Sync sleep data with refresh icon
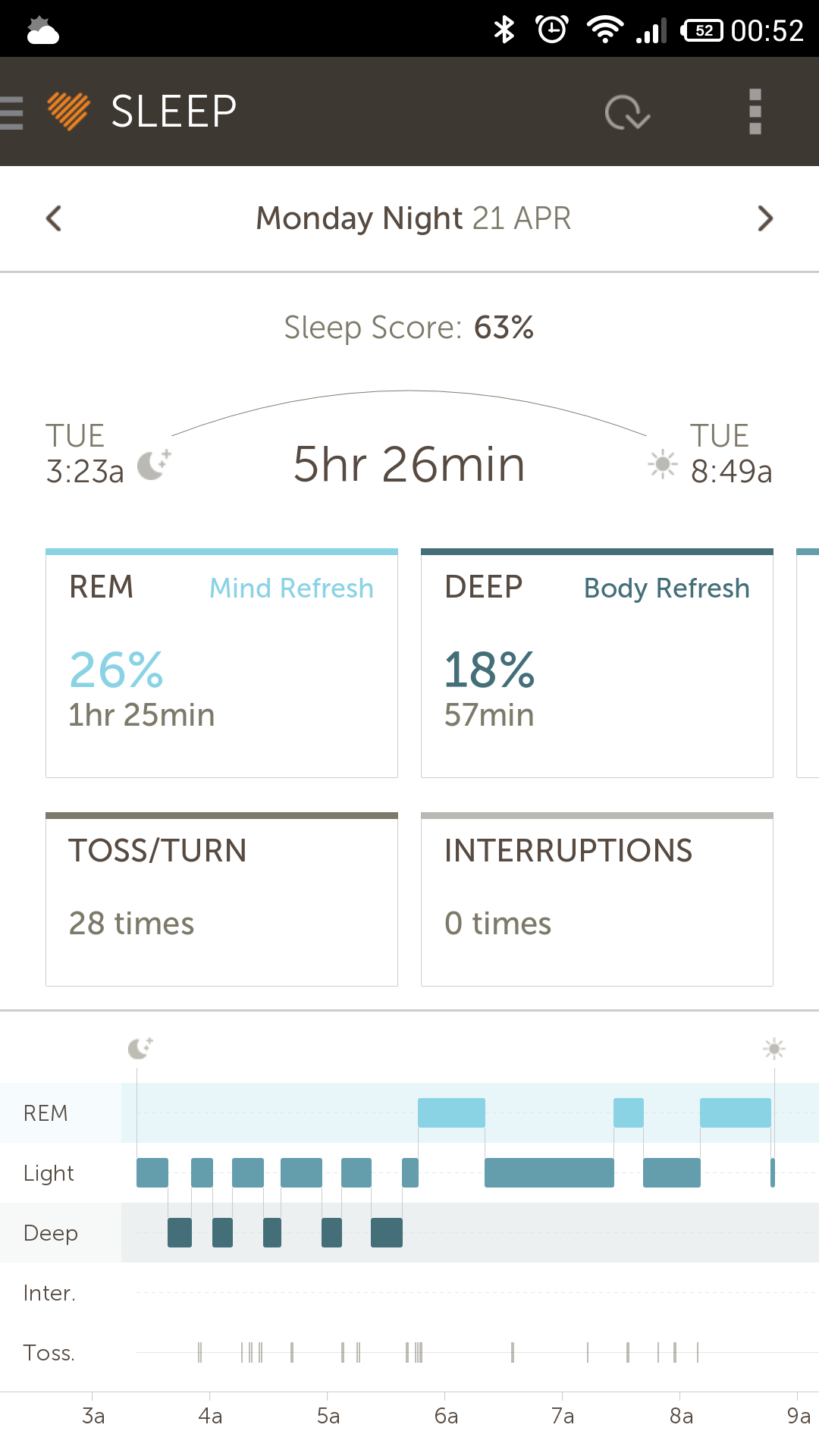 click(627, 112)
